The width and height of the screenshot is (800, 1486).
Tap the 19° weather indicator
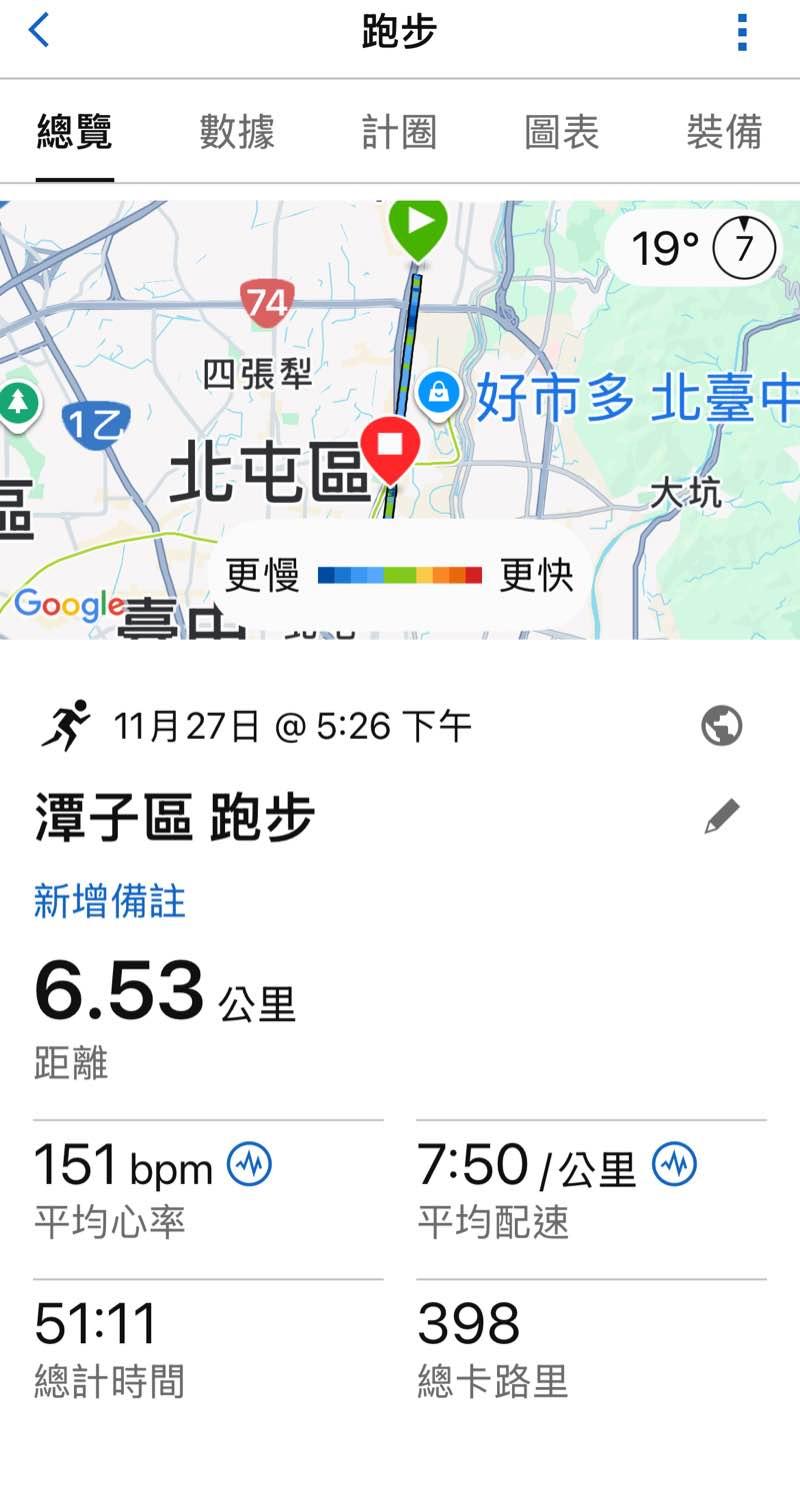pyautogui.click(x=691, y=247)
